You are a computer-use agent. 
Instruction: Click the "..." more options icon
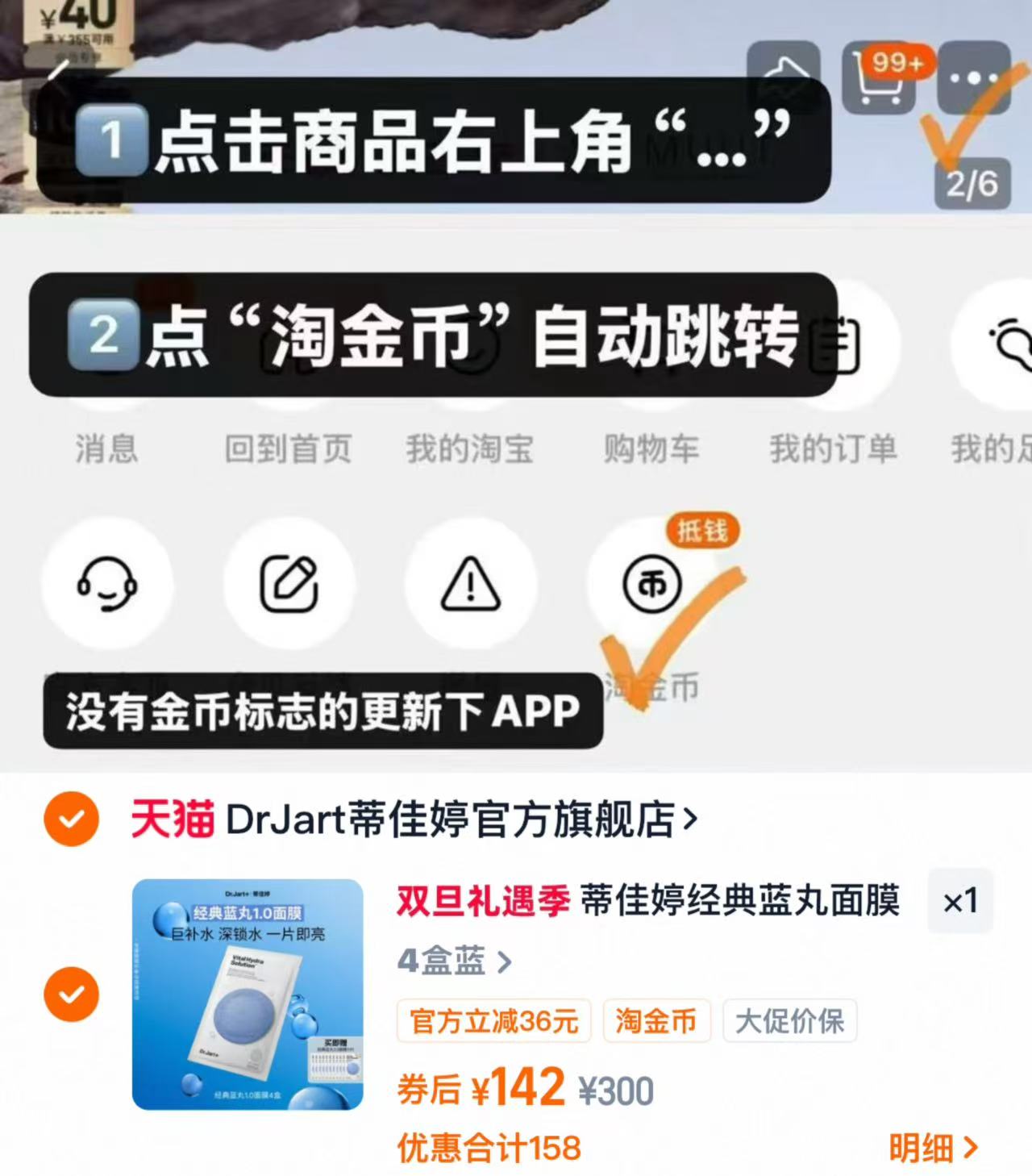pyautogui.click(x=974, y=78)
